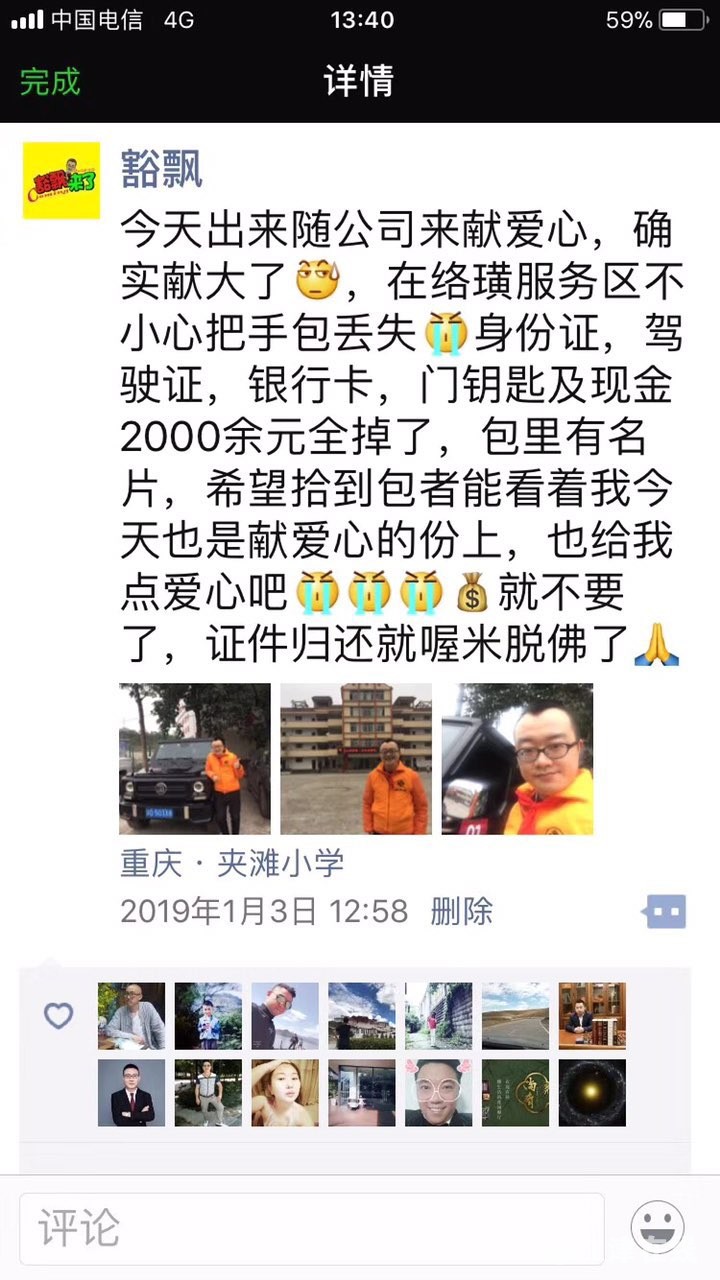The height and width of the screenshot is (1280, 720).
Task: Tap 完成 to close the detail page
Action: [50, 81]
